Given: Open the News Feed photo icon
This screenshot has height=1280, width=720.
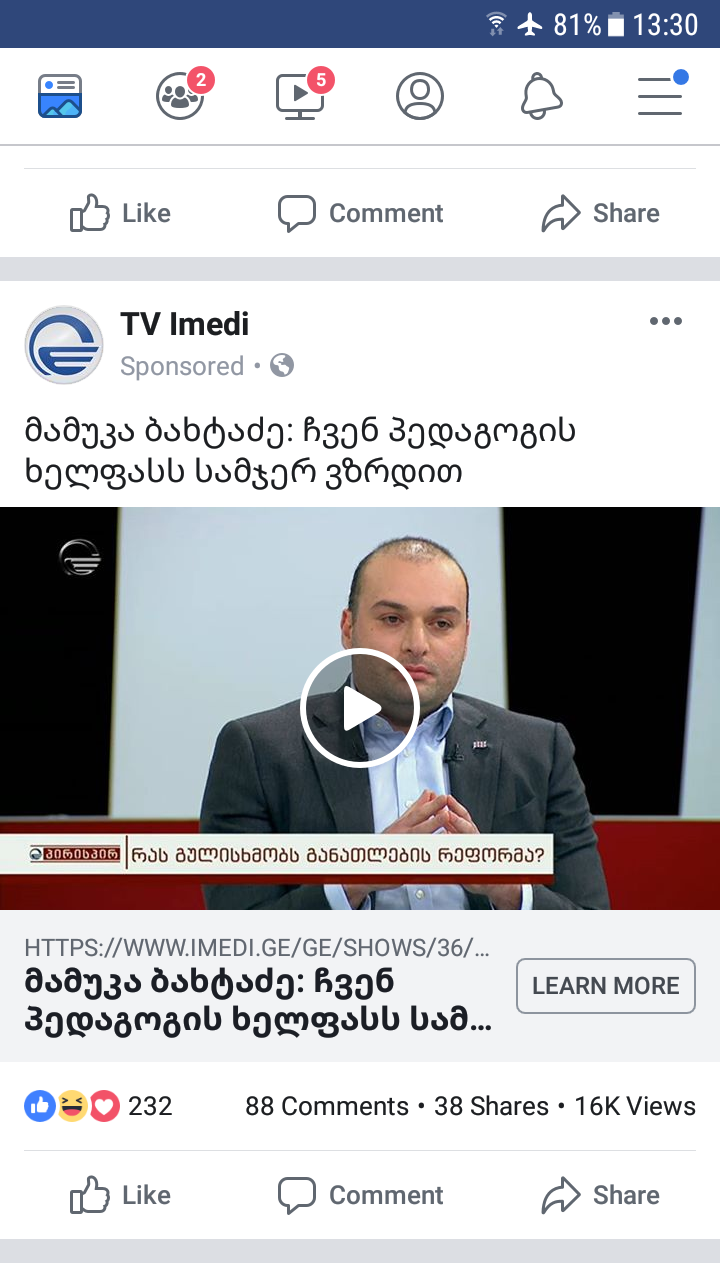Looking at the screenshot, I should click(60, 95).
